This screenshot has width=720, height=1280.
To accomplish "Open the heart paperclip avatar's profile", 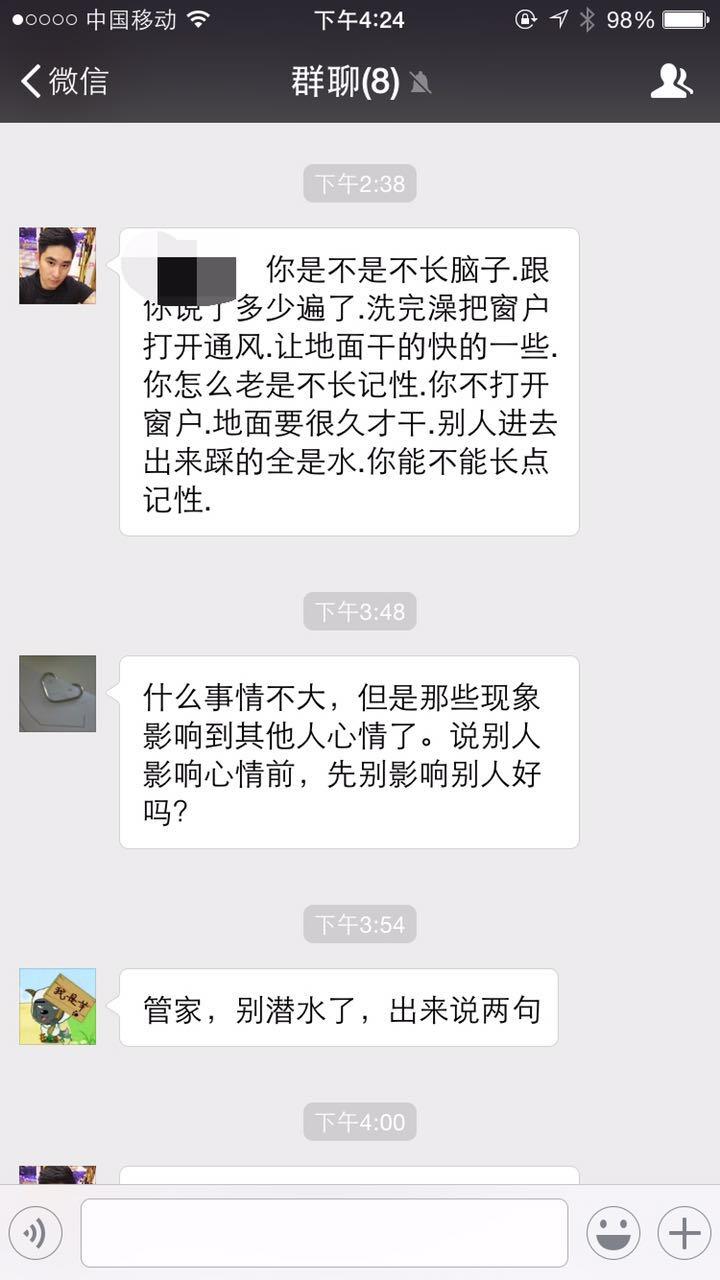I will point(57,693).
